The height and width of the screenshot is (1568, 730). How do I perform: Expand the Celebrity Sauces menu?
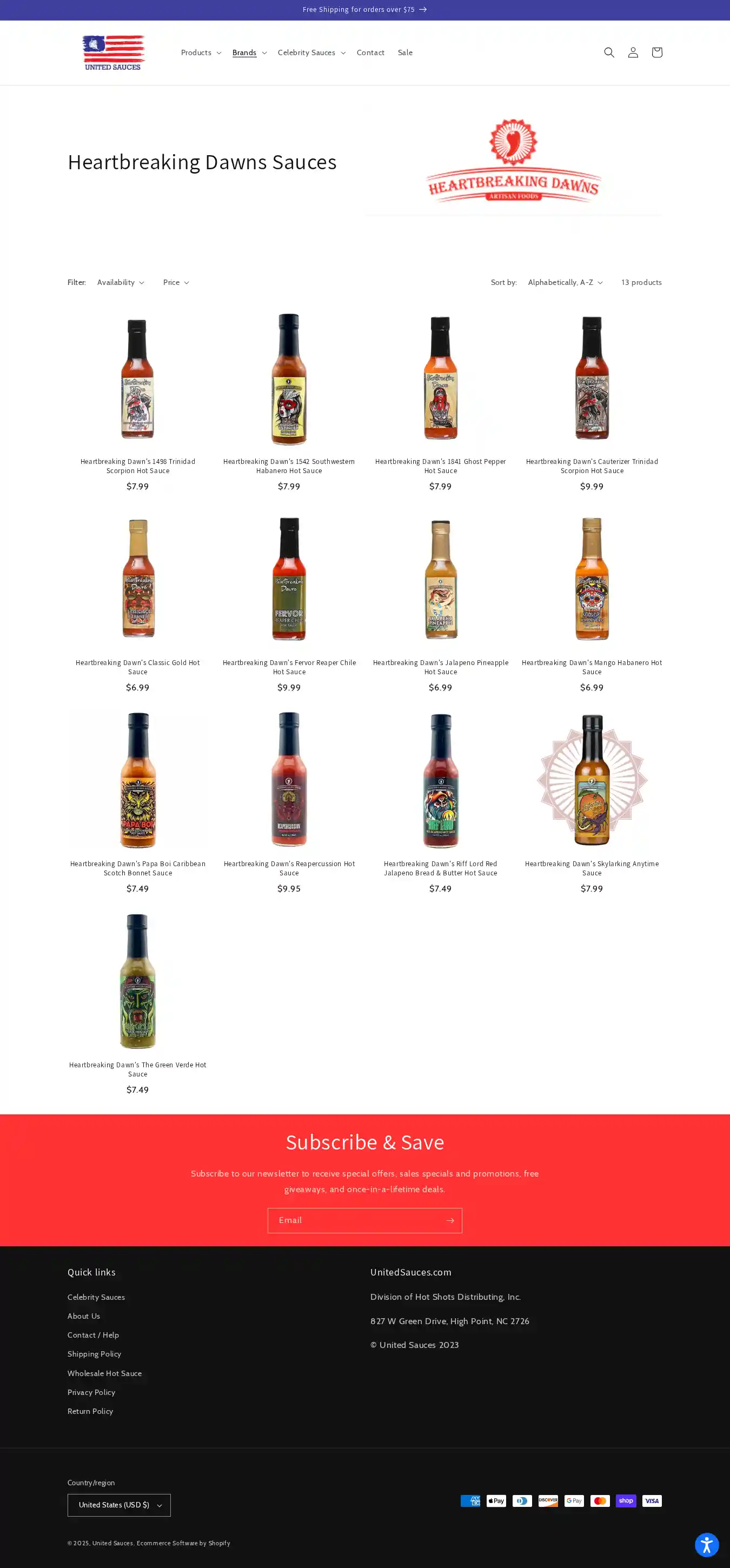311,52
